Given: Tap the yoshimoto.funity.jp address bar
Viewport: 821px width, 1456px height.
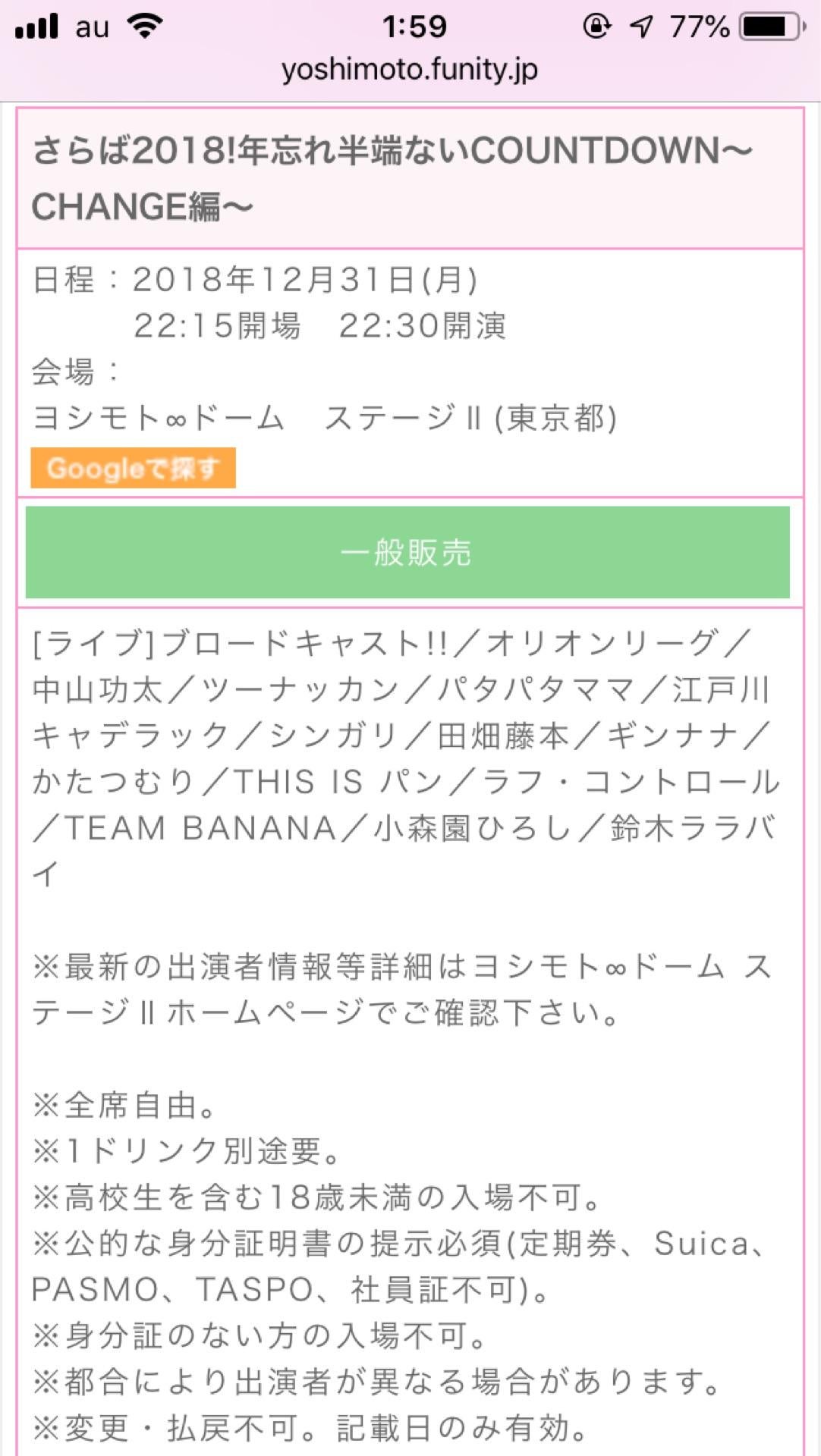Looking at the screenshot, I should pyautogui.click(x=410, y=70).
